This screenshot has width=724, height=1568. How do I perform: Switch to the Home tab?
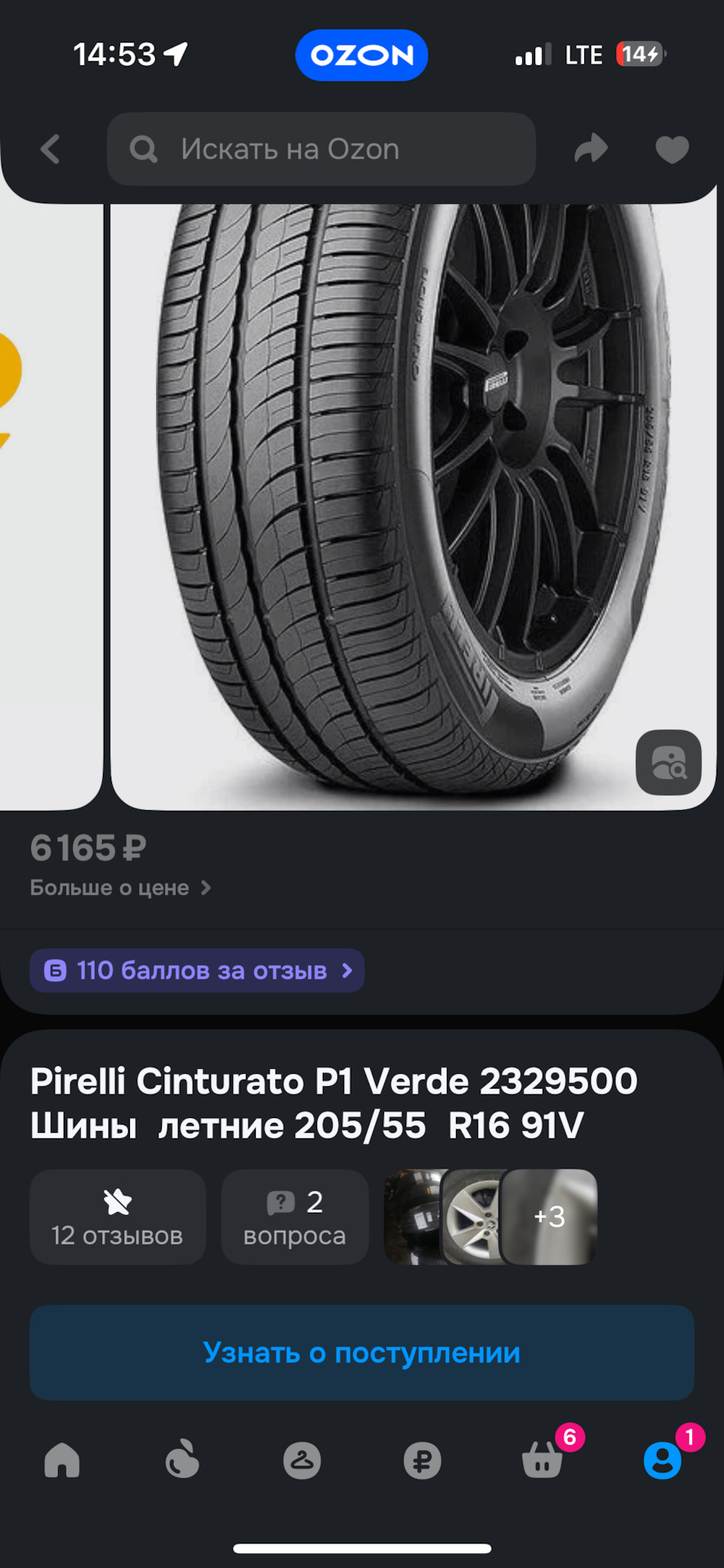62,1460
